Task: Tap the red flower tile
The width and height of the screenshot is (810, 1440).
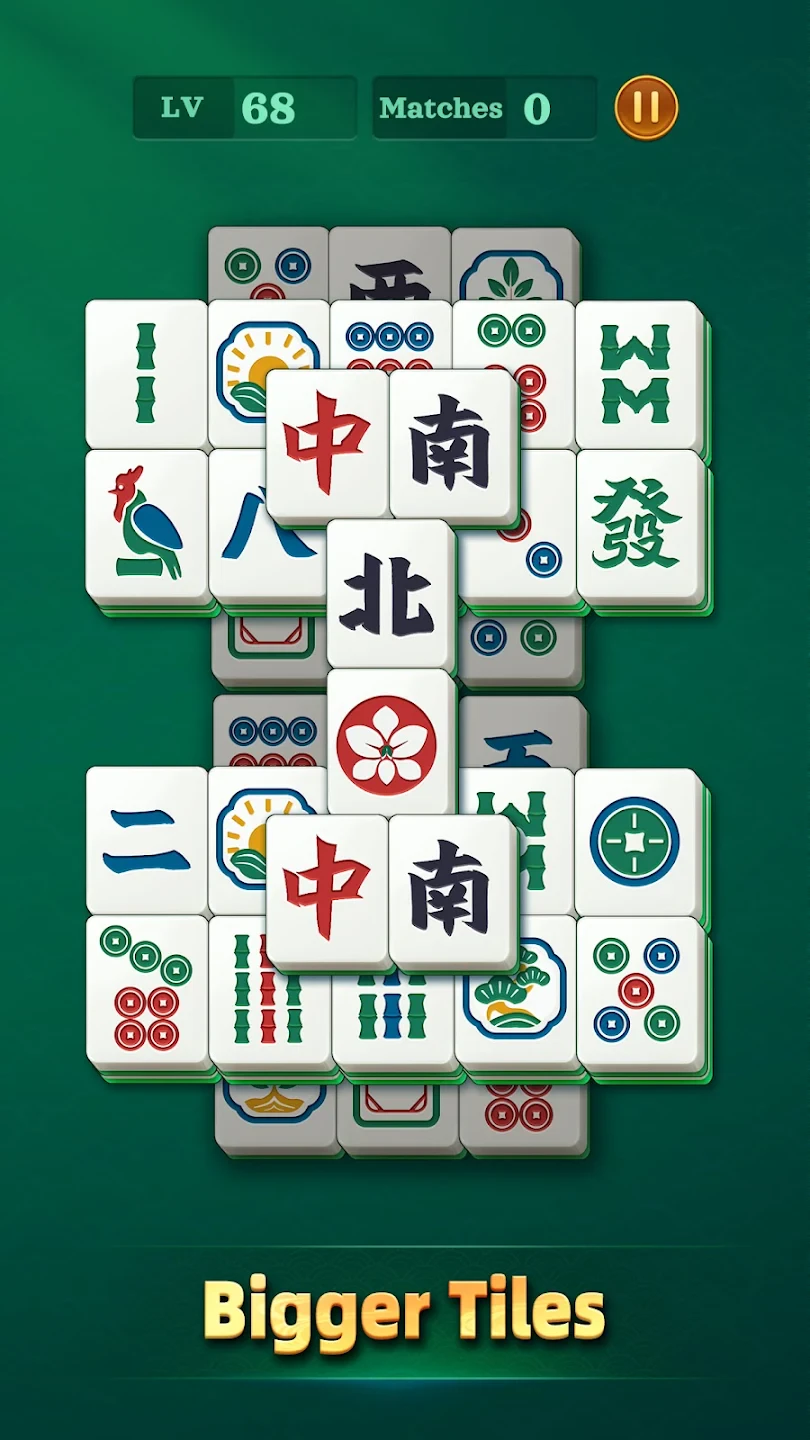Action: [391, 743]
